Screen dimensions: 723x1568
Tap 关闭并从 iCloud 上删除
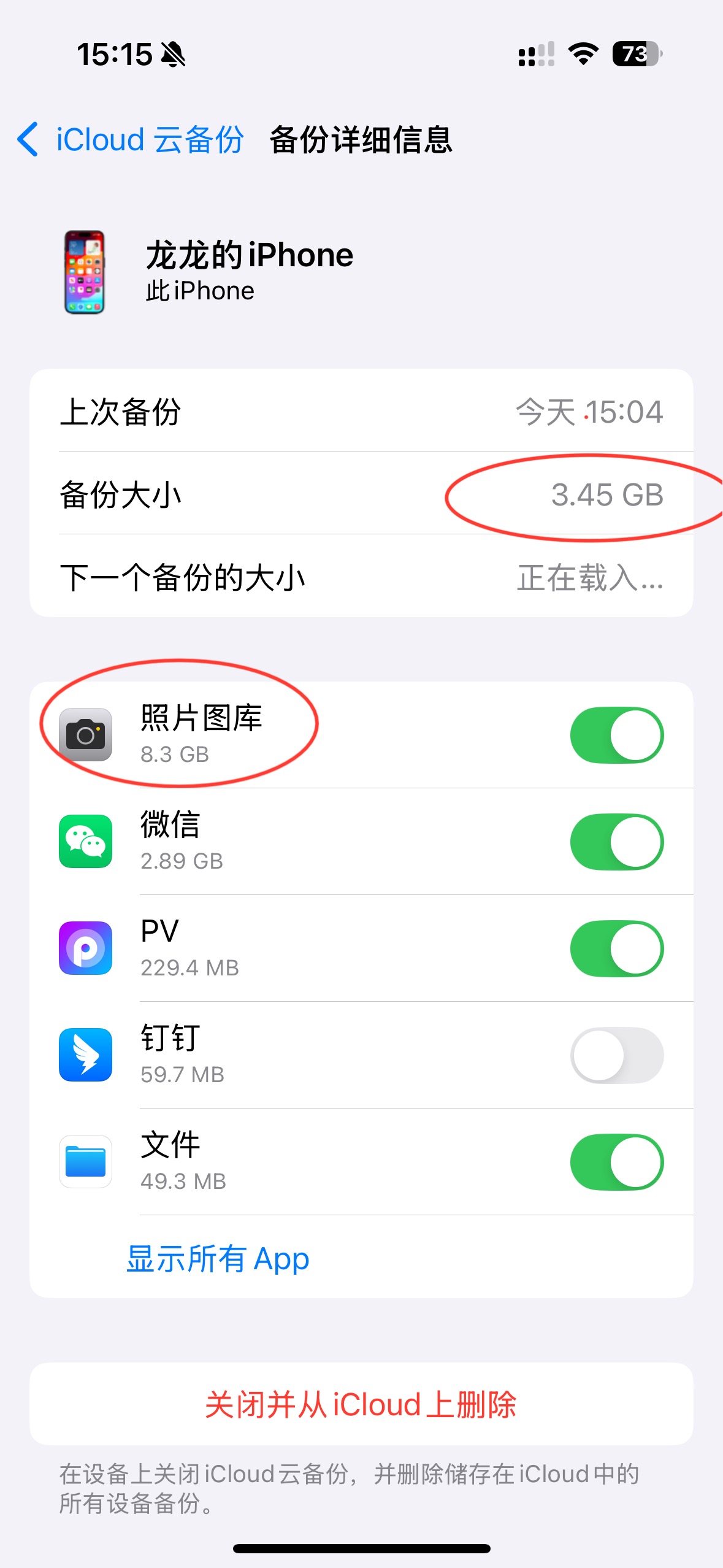click(x=361, y=1404)
